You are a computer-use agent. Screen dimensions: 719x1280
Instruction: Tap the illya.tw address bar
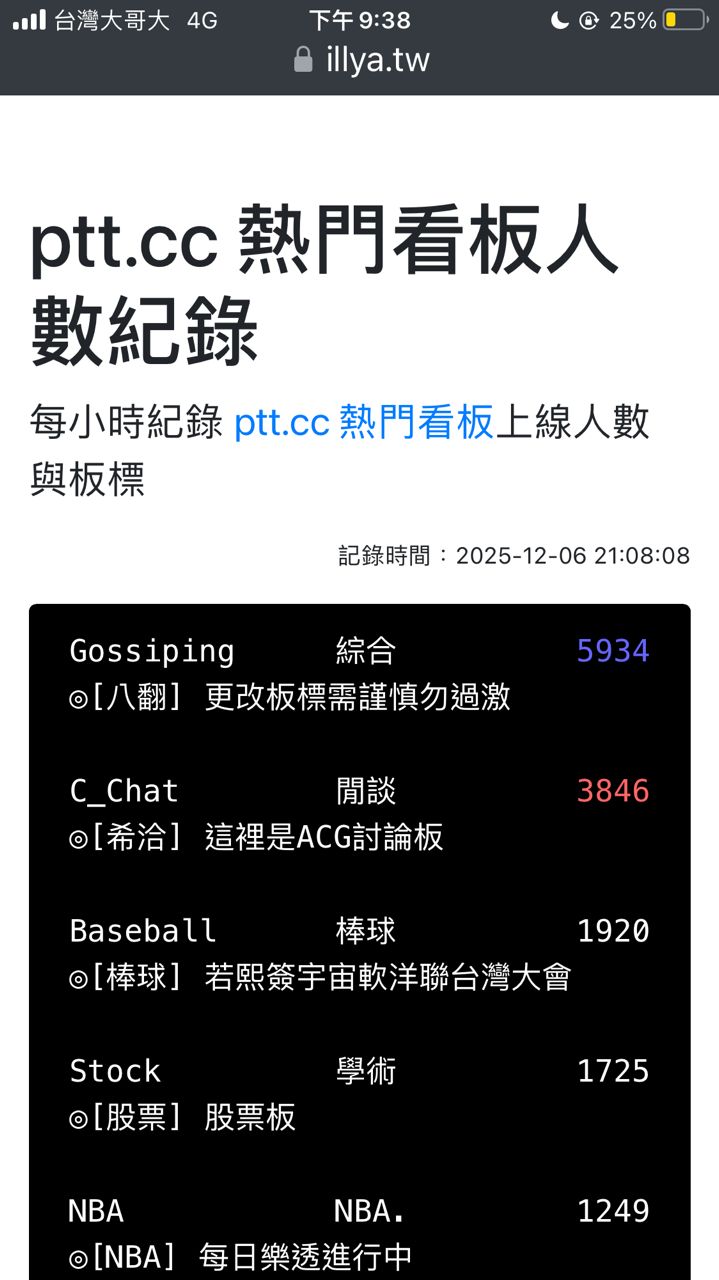coord(362,60)
